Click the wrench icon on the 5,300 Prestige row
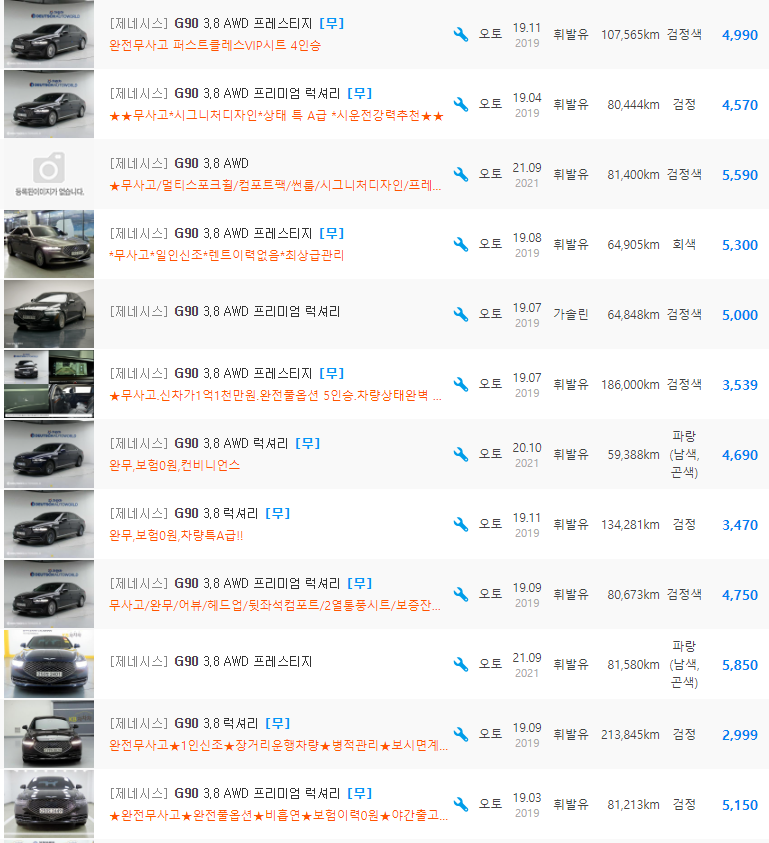This screenshot has width=769, height=843. 460,243
